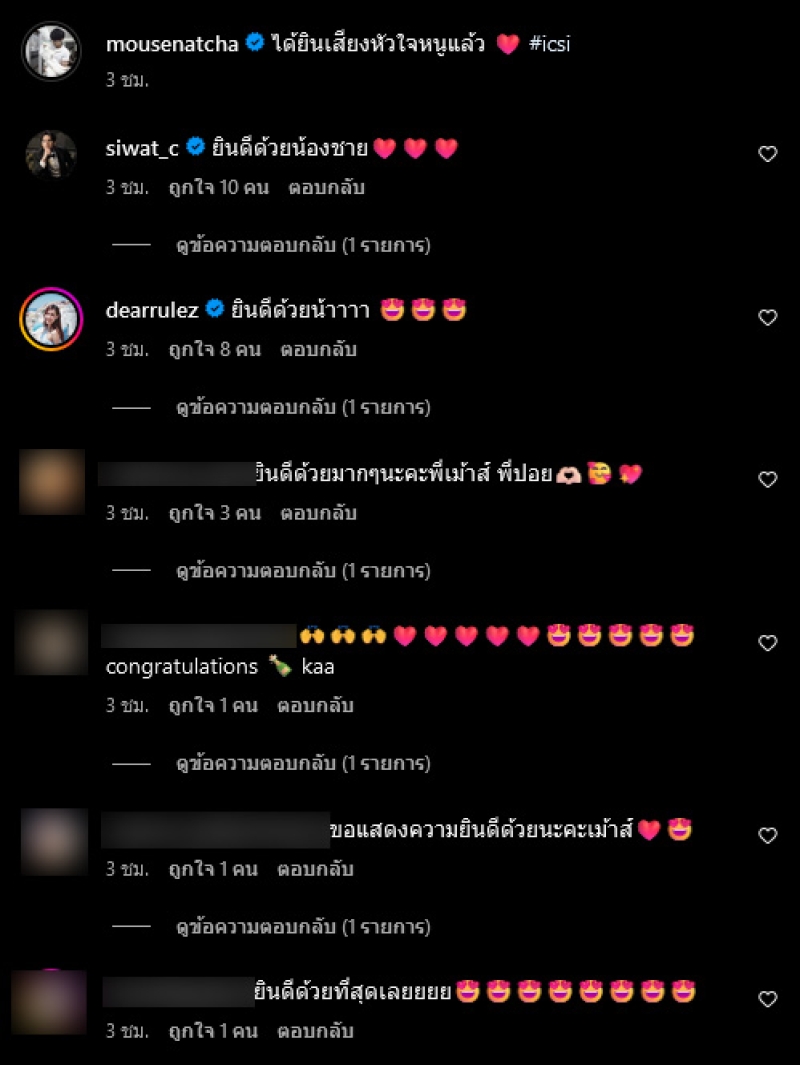Reply to siwat_c's comment
800x1065 pixels.
[x=326, y=187]
